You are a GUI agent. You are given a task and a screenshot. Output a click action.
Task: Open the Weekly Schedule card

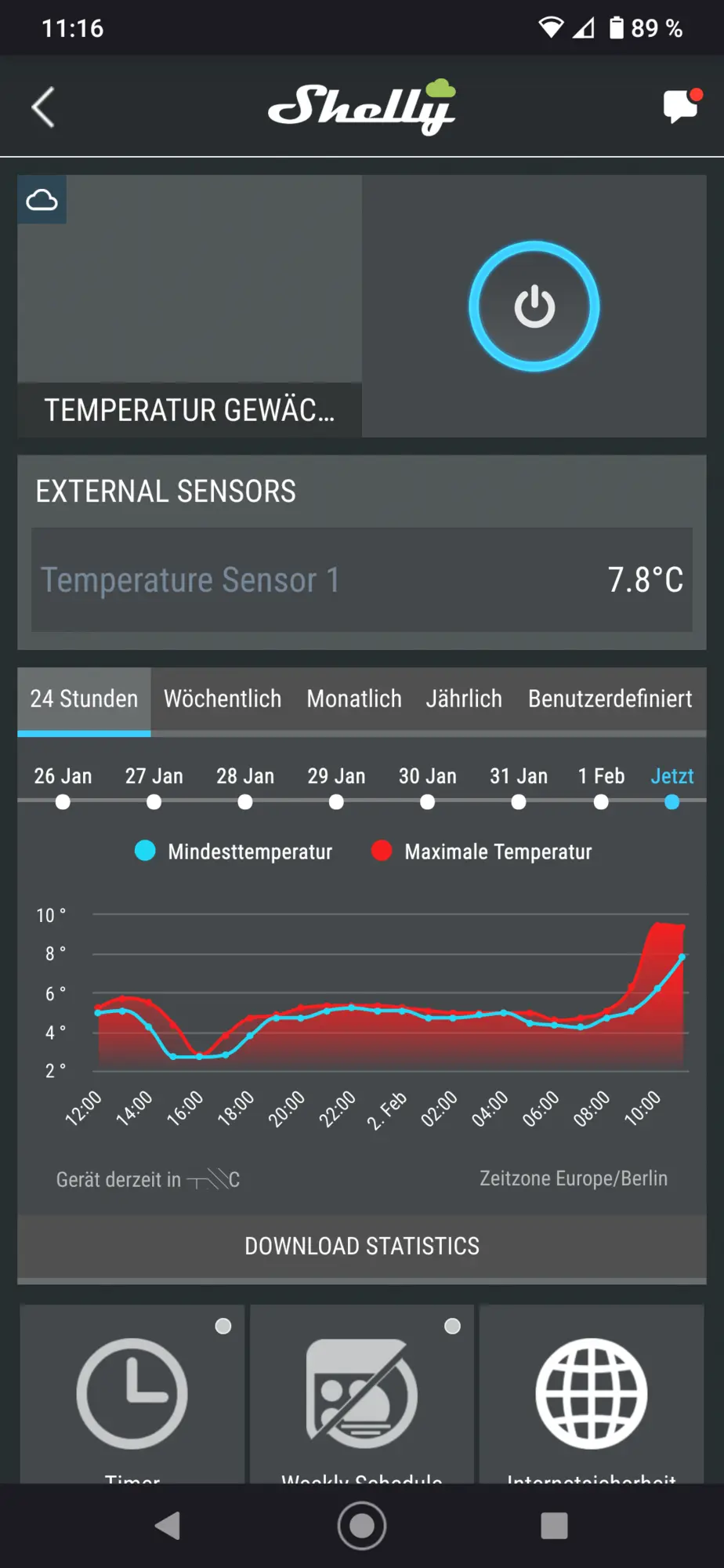pyautogui.click(x=361, y=1394)
